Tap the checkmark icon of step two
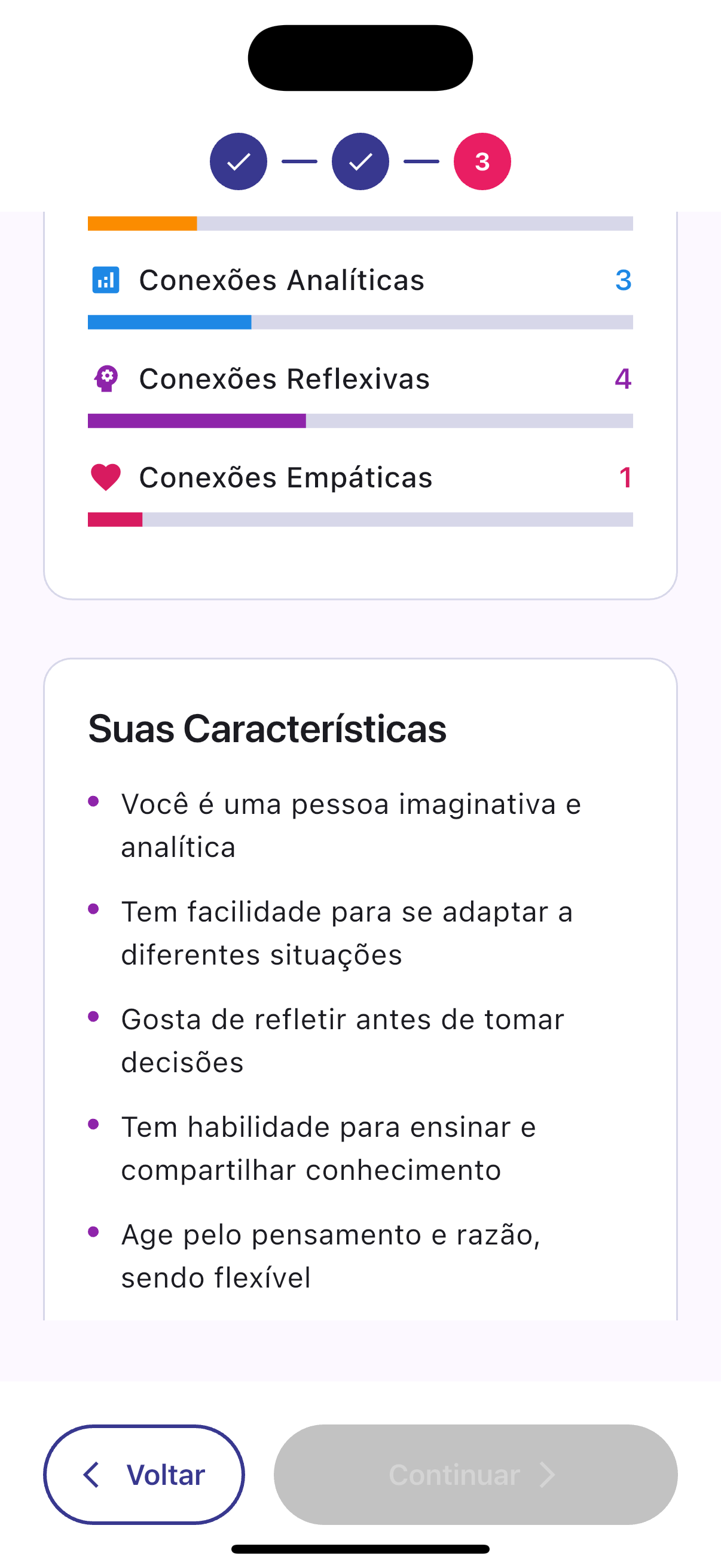The image size is (721, 1568). click(x=360, y=161)
